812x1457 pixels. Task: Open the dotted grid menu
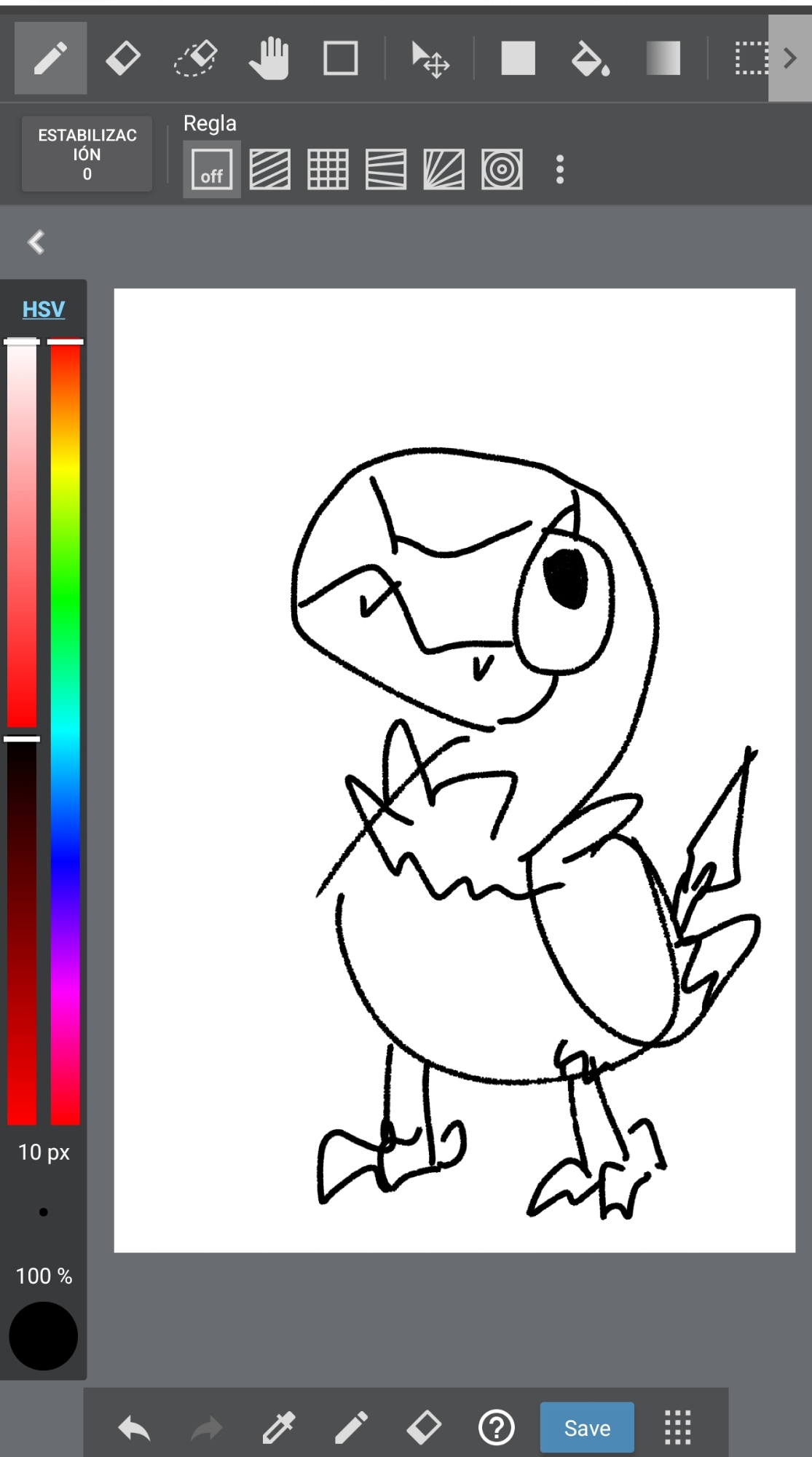click(677, 1428)
